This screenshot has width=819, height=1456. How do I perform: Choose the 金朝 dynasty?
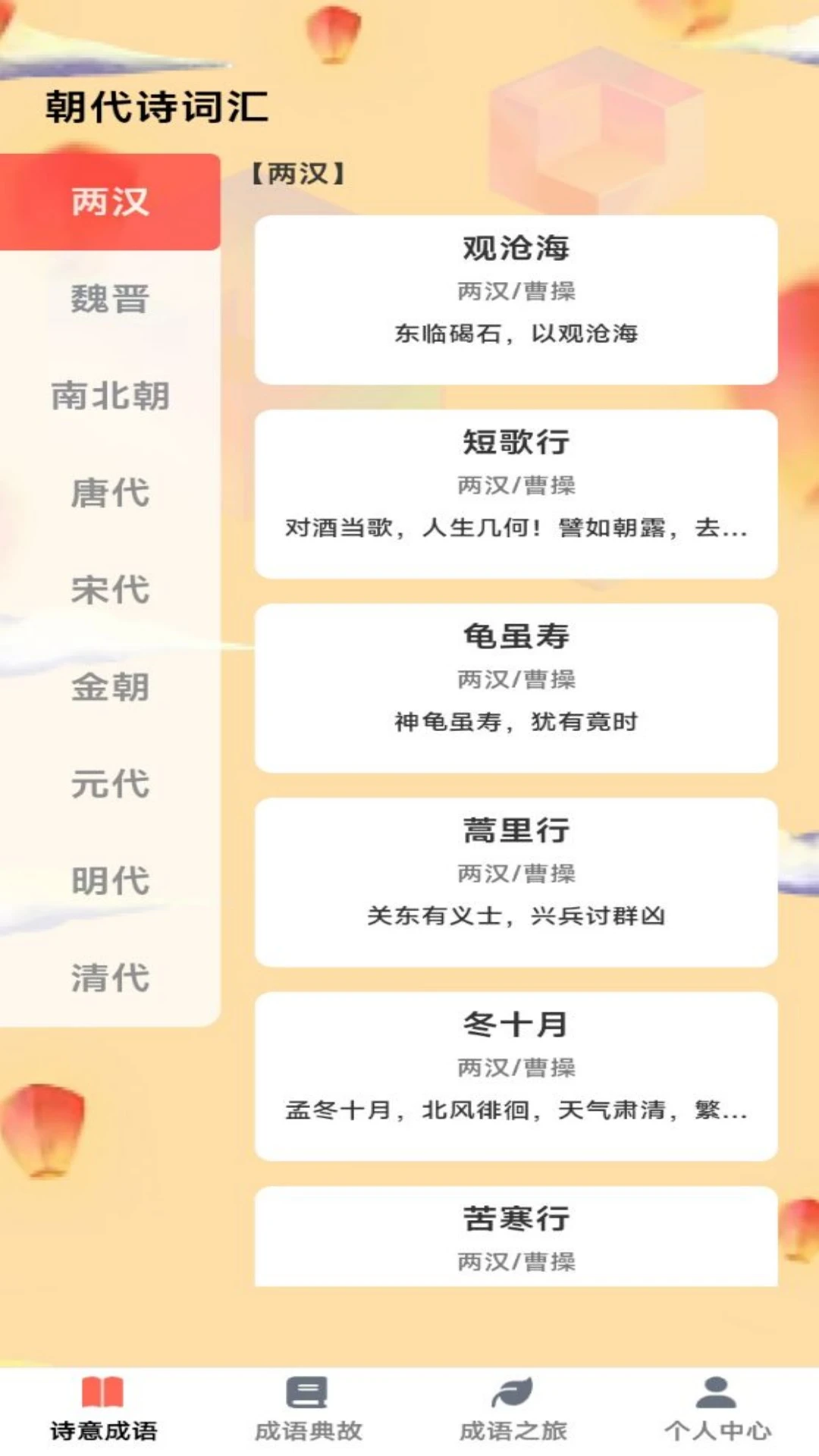click(x=110, y=686)
